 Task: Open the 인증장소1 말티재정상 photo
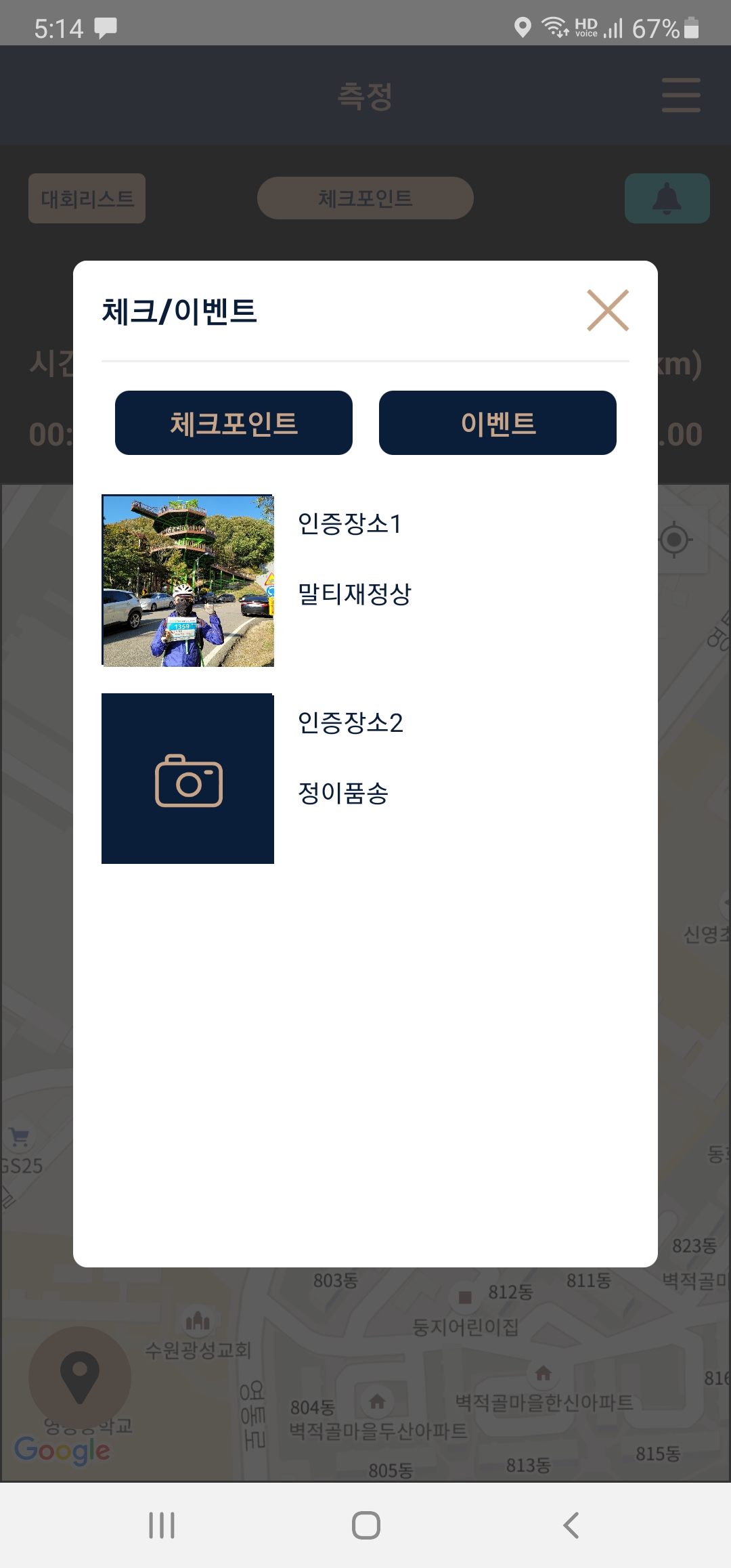188,581
